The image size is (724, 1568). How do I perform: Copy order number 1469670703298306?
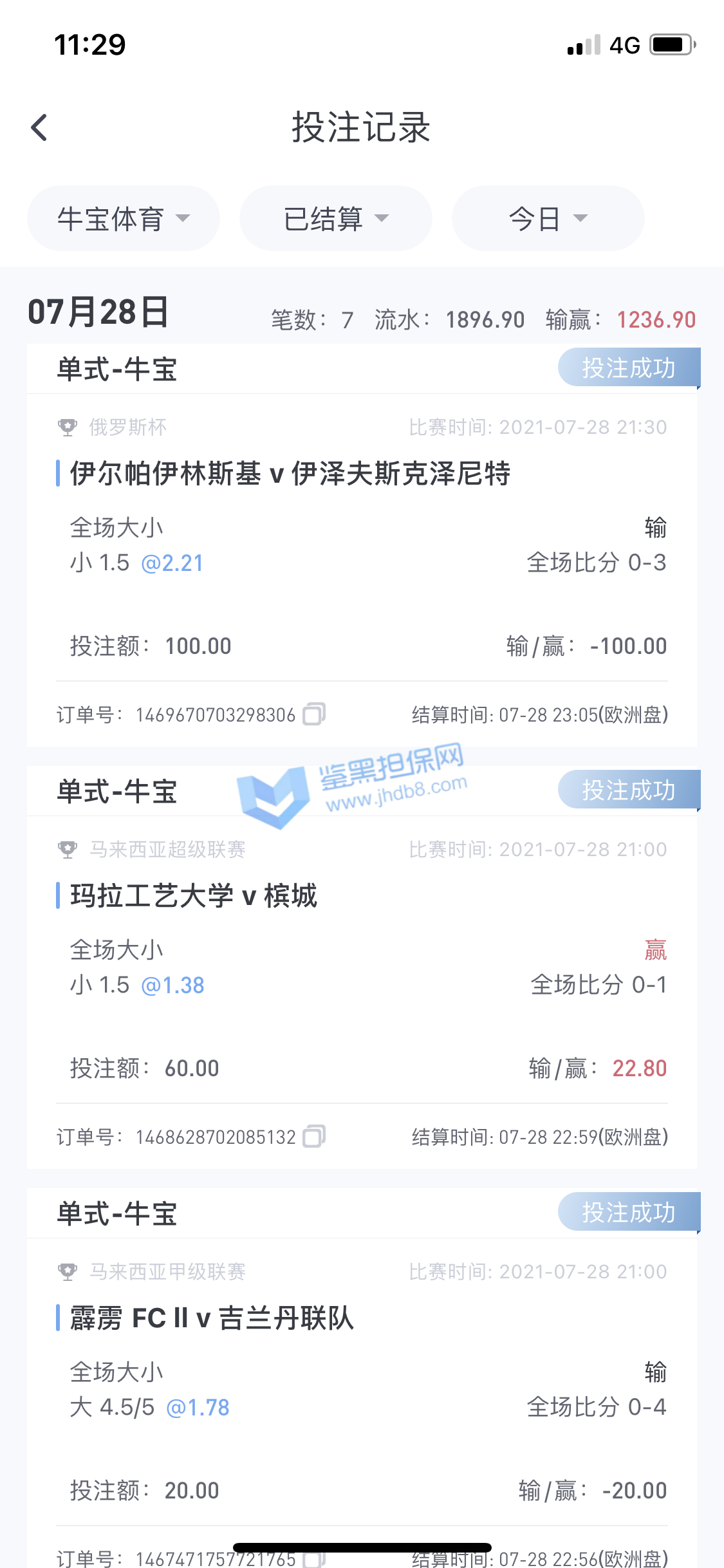pos(314,714)
